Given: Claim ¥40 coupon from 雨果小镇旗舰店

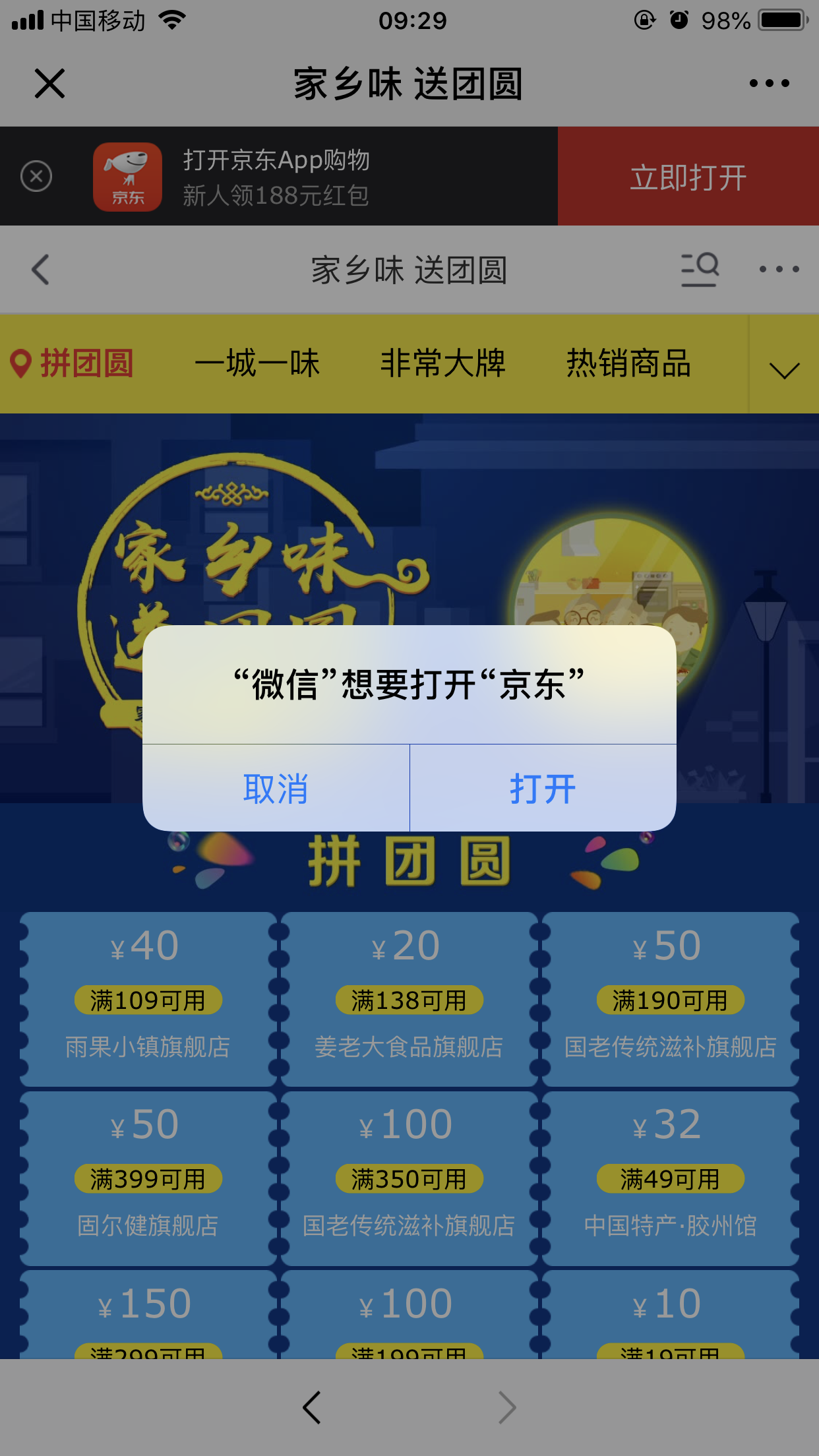Looking at the screenshot, I should [x=148, y=998].
